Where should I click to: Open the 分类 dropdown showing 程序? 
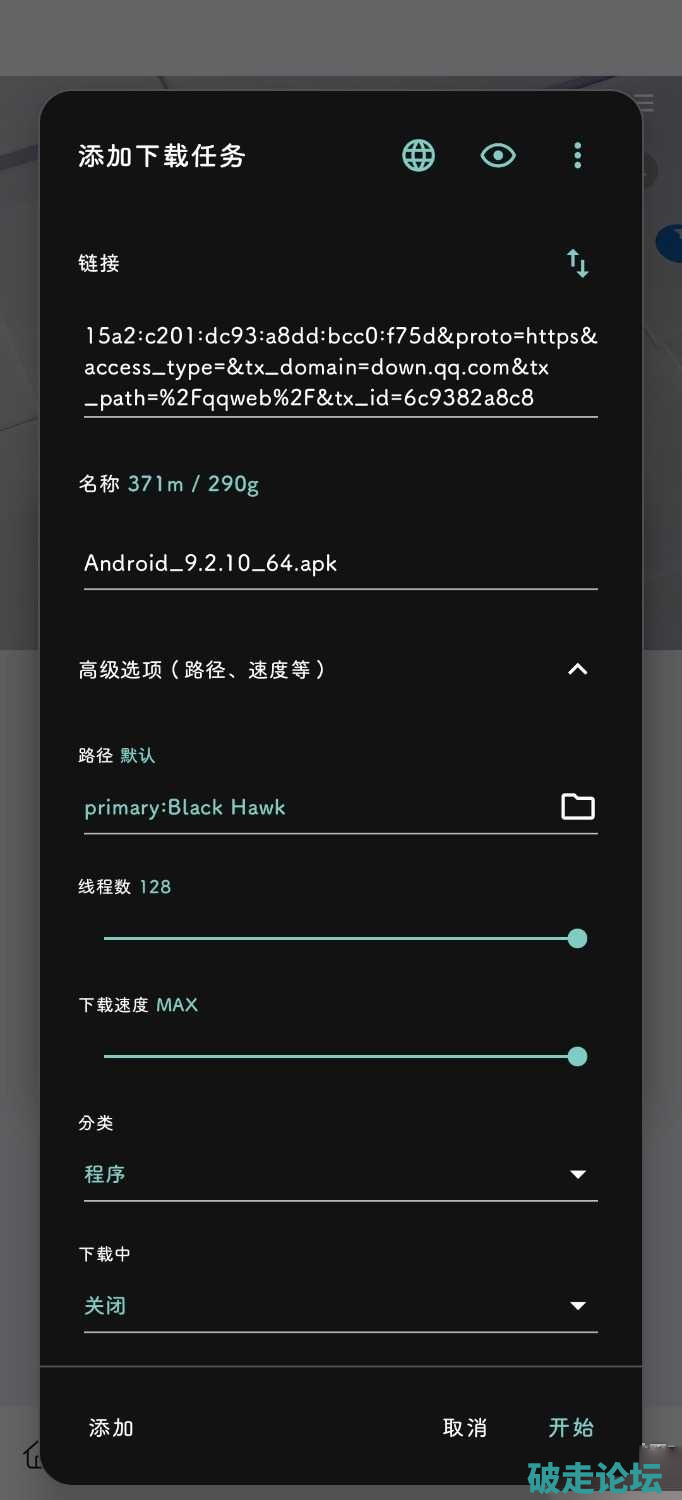pyautogui.click(x=340, y=1174)
